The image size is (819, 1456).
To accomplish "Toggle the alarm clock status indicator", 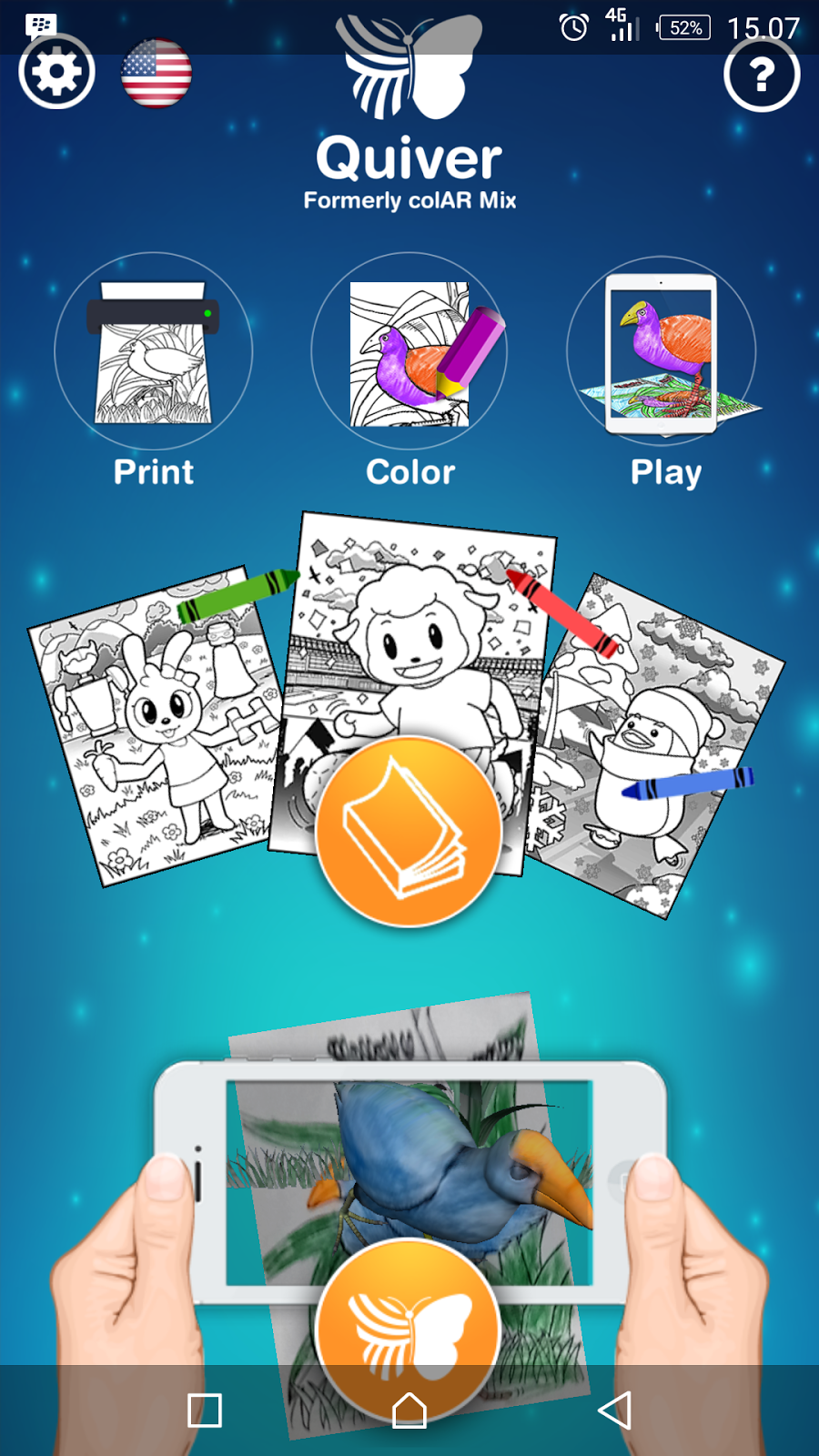I will tap(574, 27).
